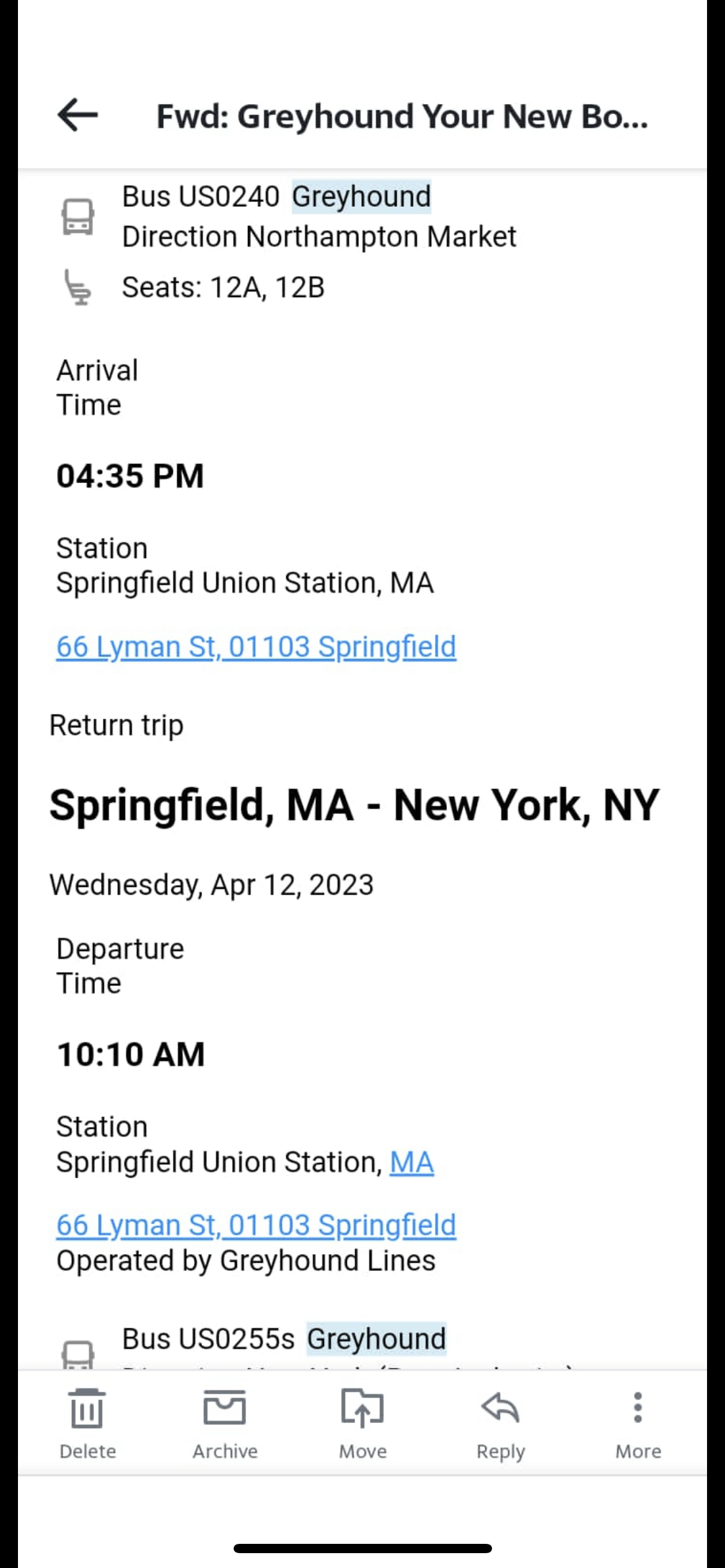This screenshot has height=1568, width=725.
Task: Tap the back arrow to exit the email
Action: click(78, 115)
